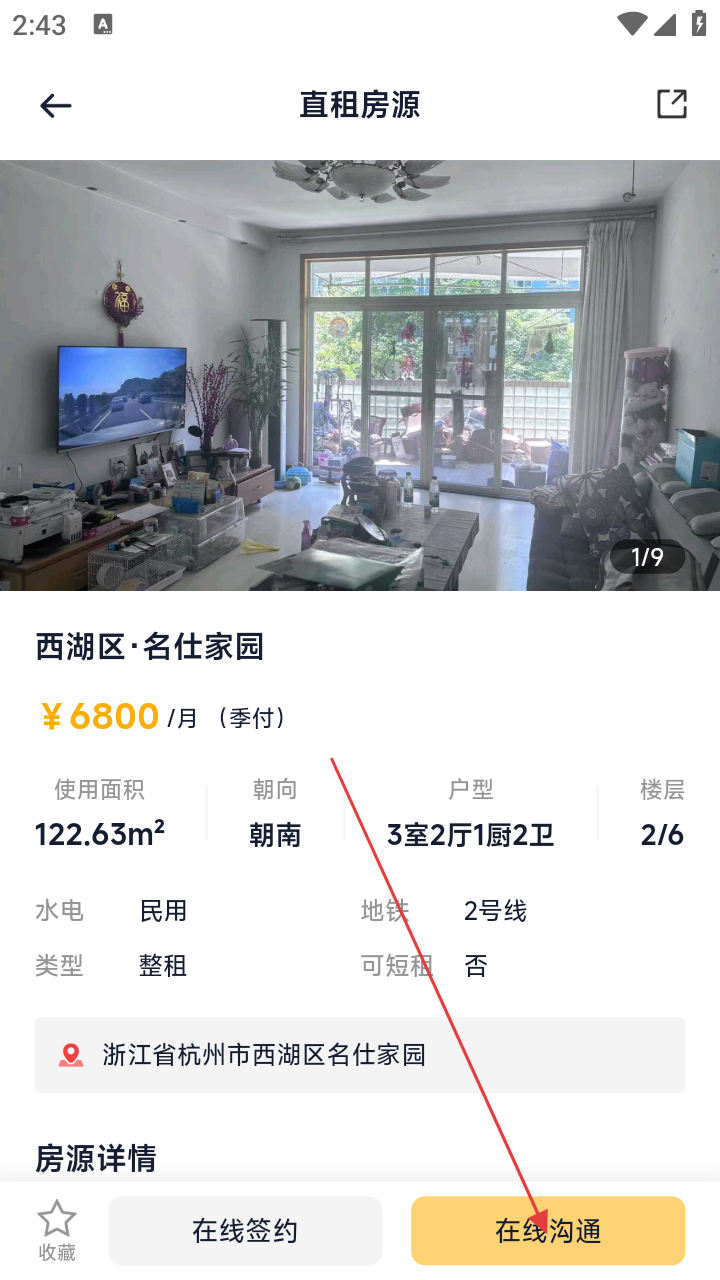720x1280 pixels.
Task: Open the listing photo gallery
Action: 360,375
